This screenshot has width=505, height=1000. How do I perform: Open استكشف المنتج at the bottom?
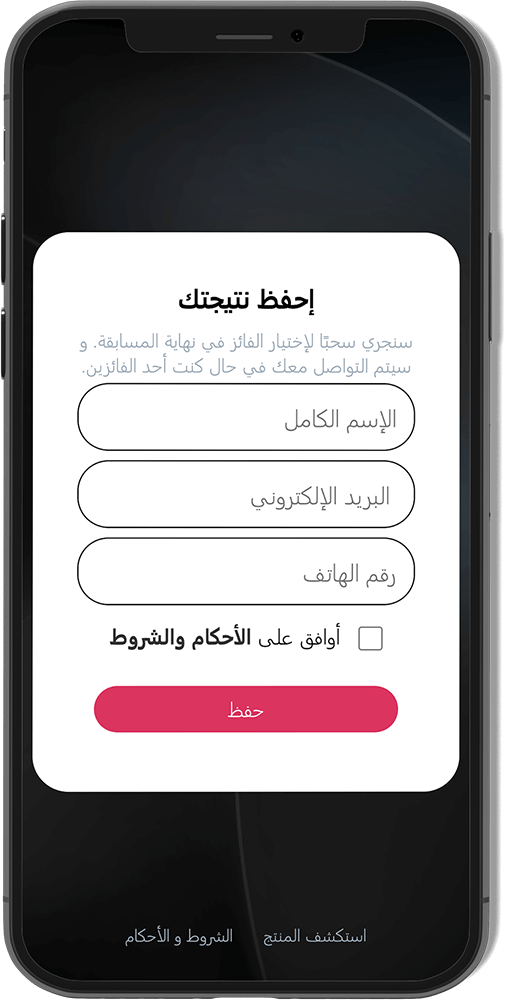tap(315, 936)
